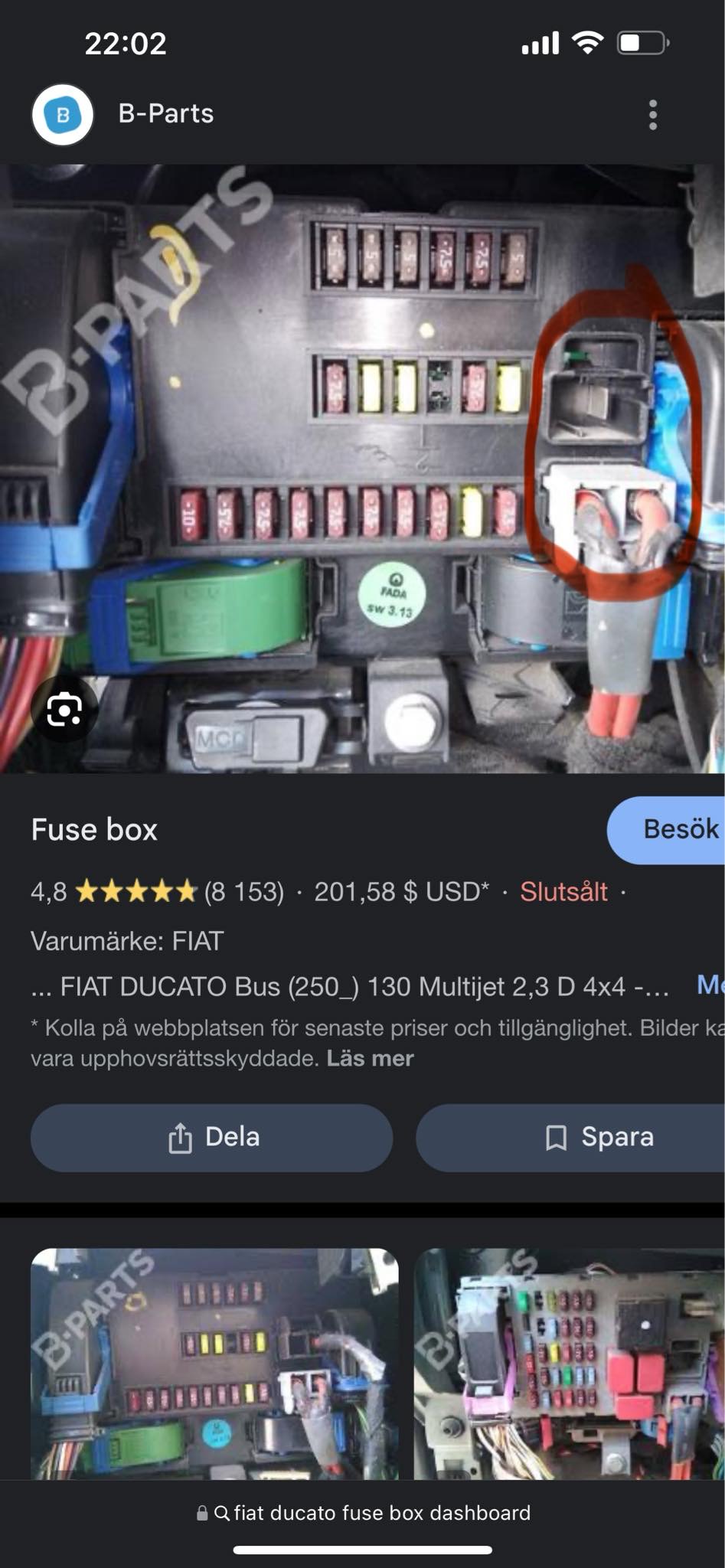The height and width of the screenshot is (1568, 725).
Task: Share the image with Dela
Action: pos(212,1137)
